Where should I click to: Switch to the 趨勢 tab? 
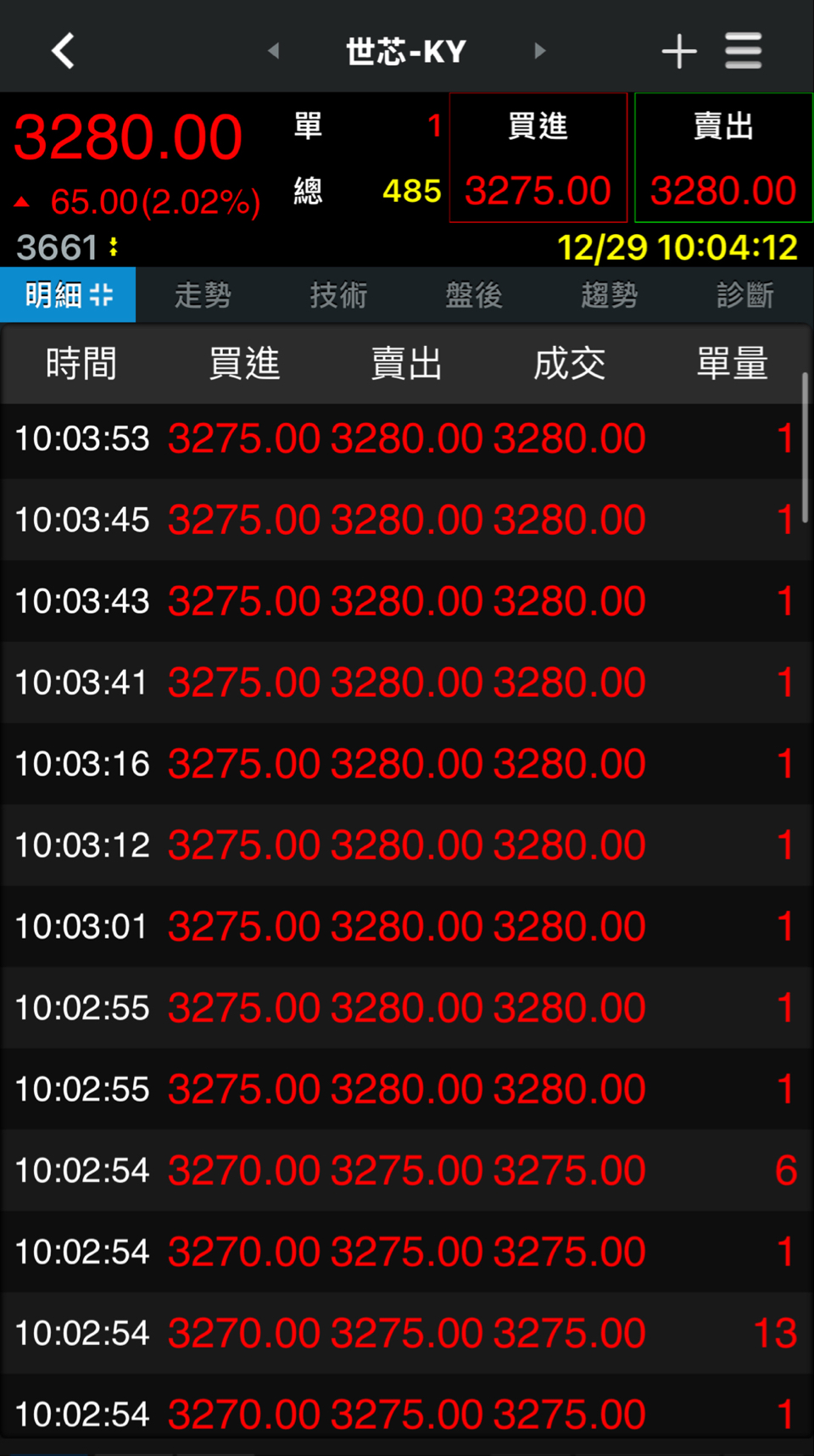[x=610, y=295]
